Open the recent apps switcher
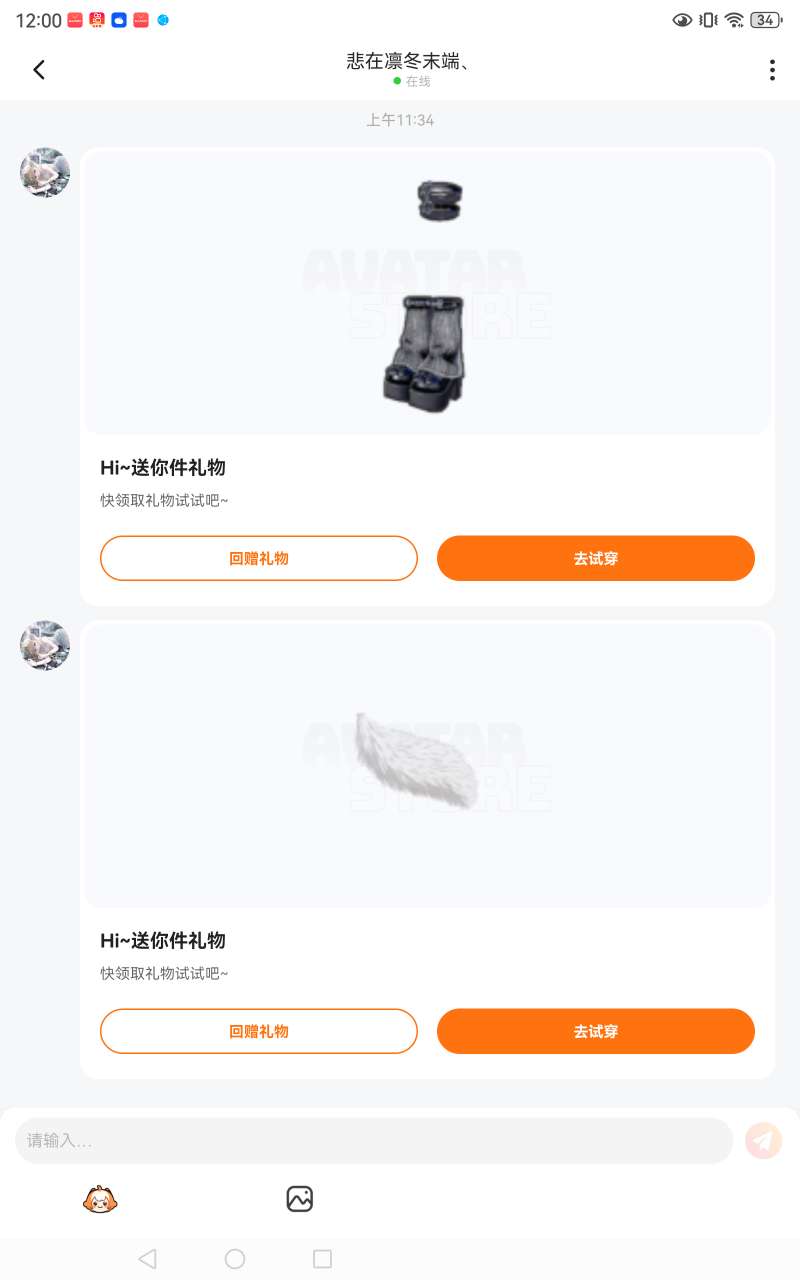The height and width of the screenshot is (1280, 800). click(x=322, y=1259)
